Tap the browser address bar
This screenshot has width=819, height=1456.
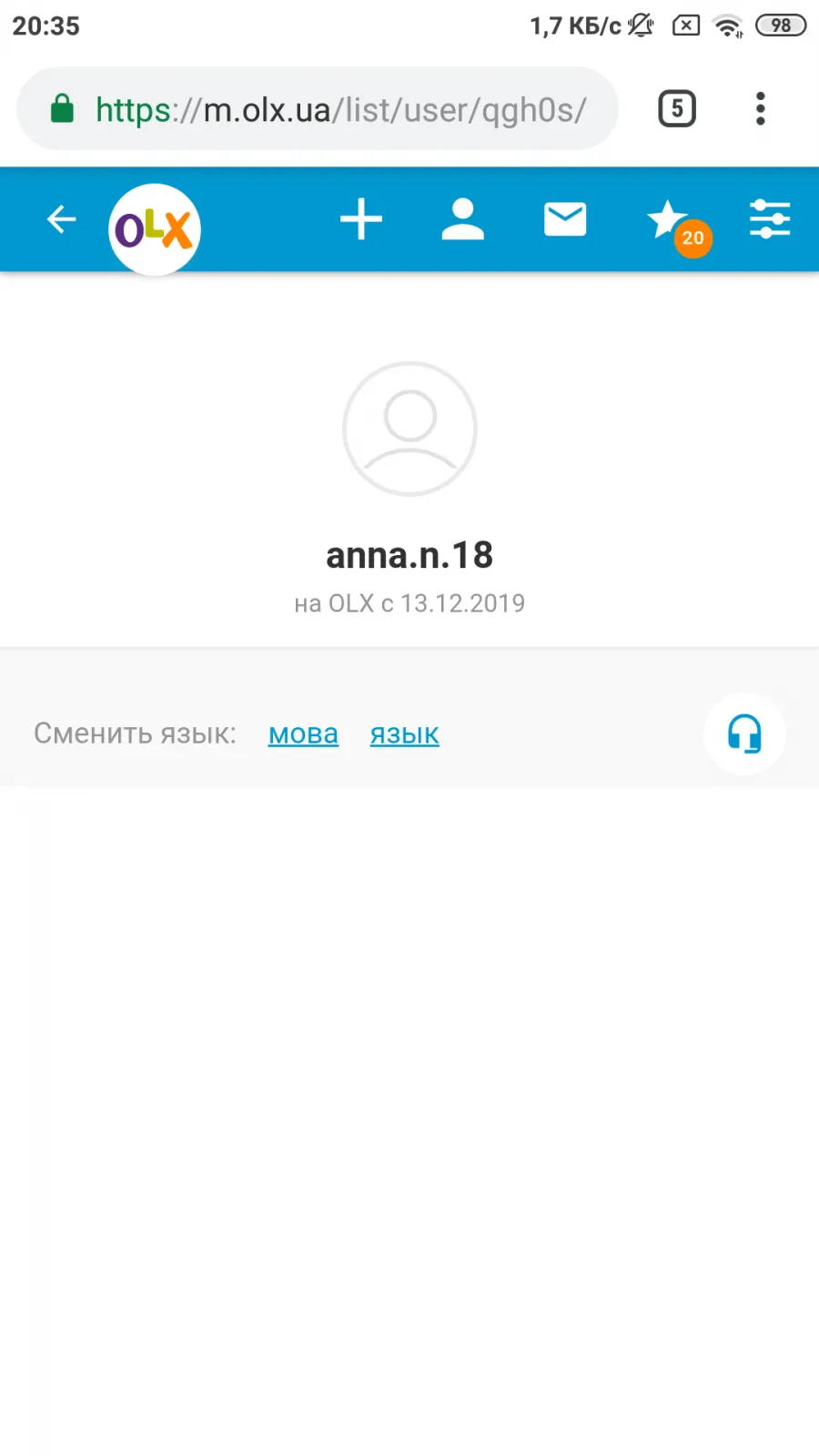(318, 109)
